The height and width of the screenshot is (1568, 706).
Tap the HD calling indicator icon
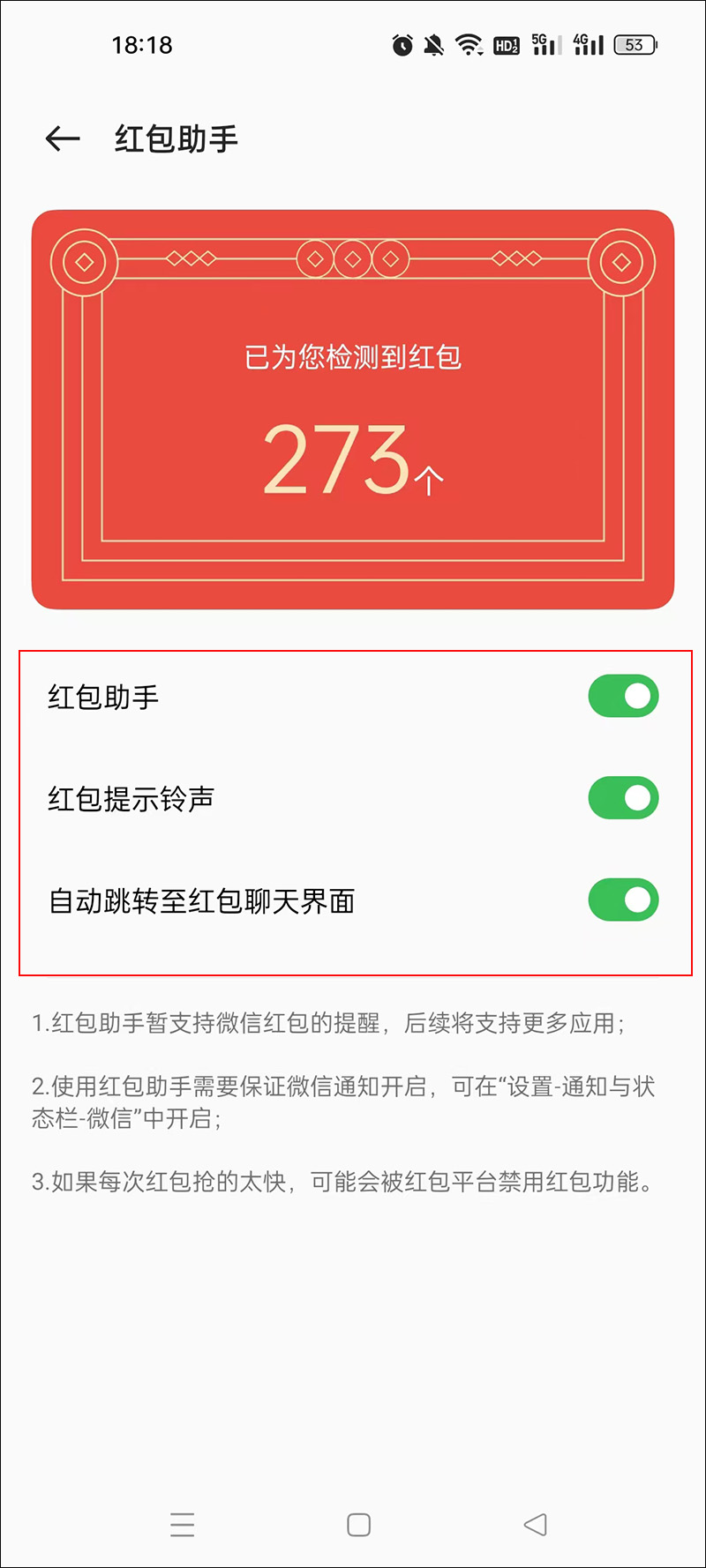[506, 45]
